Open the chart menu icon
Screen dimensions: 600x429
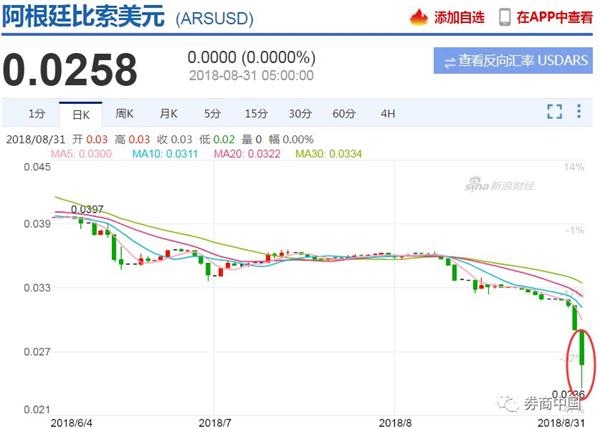(579, 113)
